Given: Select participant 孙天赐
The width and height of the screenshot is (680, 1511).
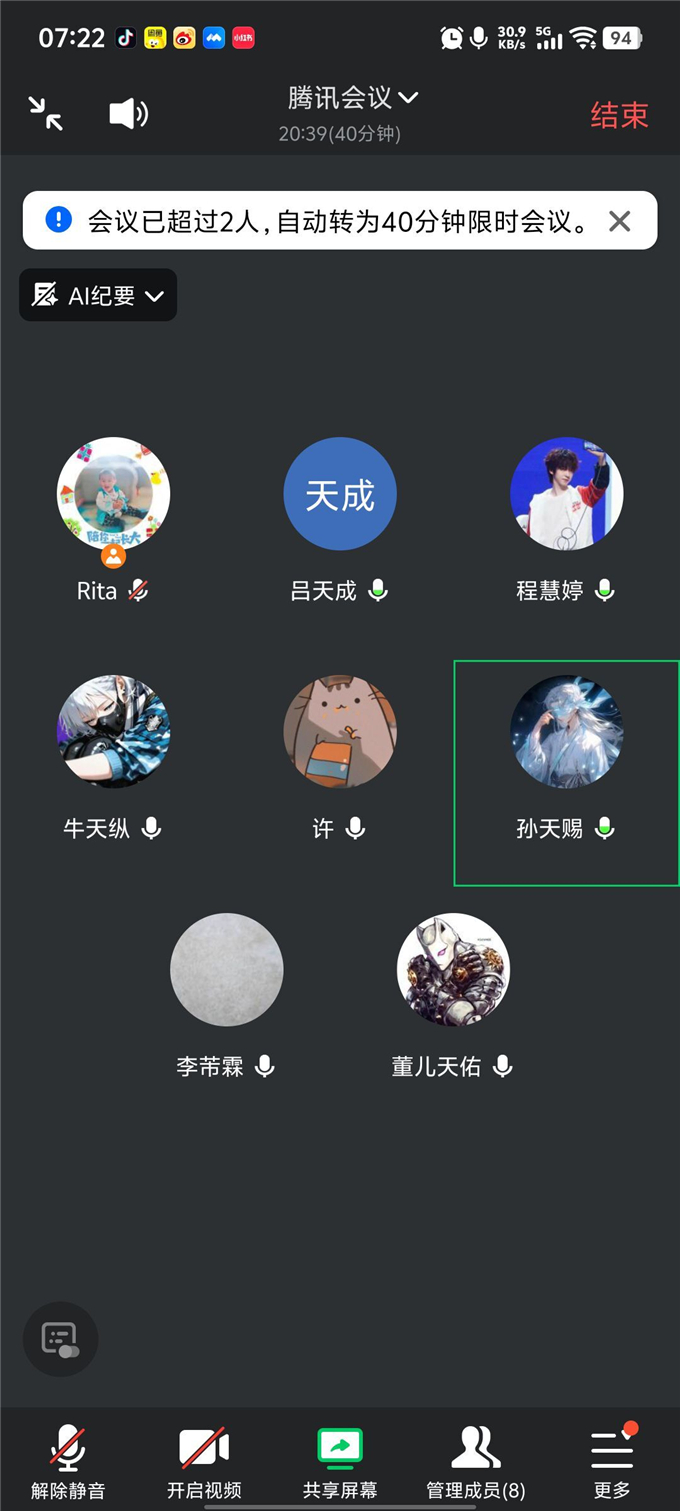Looking at the screenshot, I should [x=566, y=732].
